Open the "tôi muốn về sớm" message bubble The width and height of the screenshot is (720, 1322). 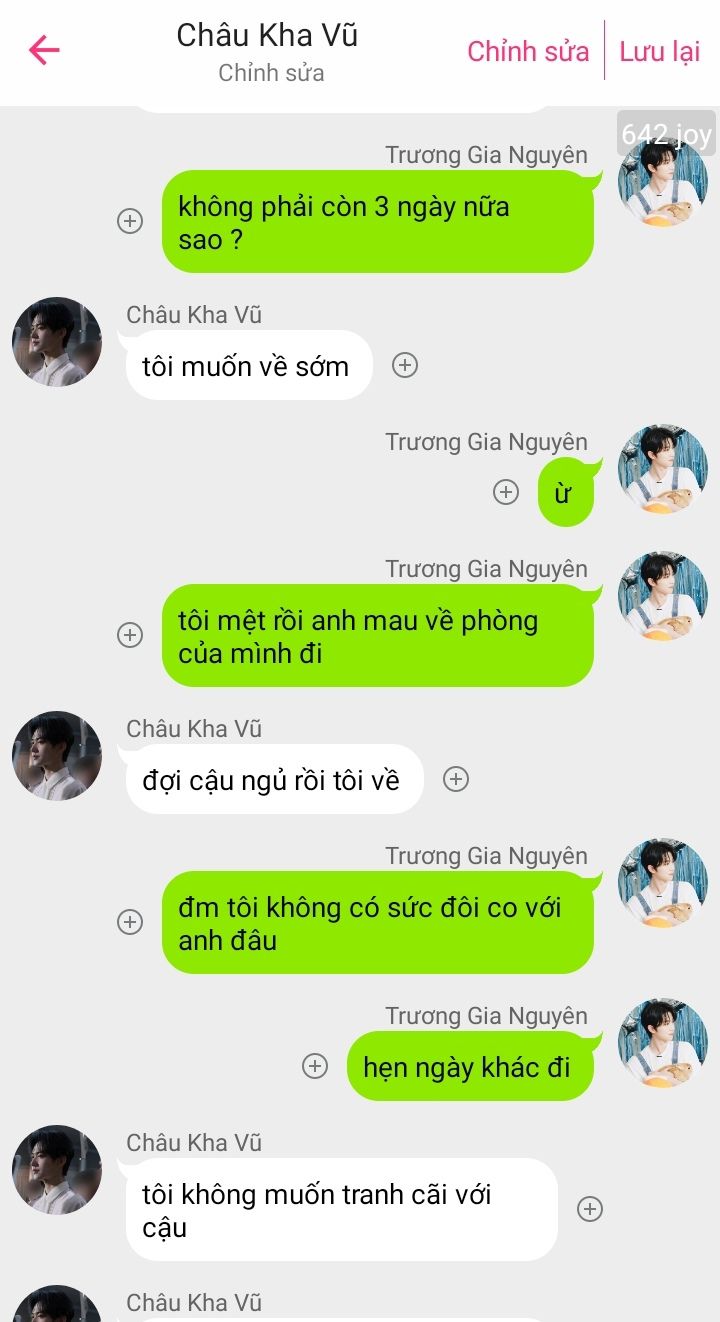coord(249,365)
